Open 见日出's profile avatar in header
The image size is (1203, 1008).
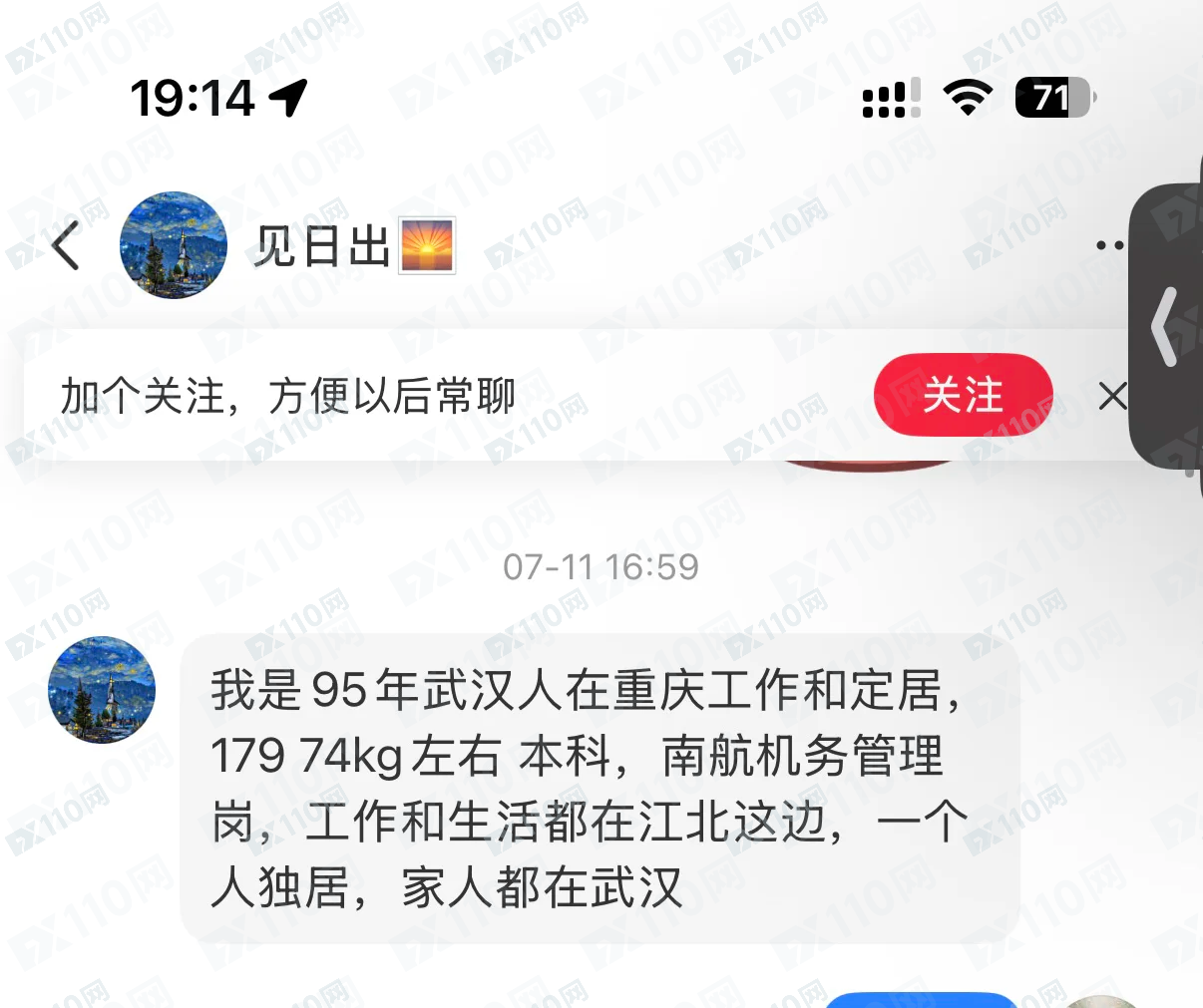pos(173,245)
